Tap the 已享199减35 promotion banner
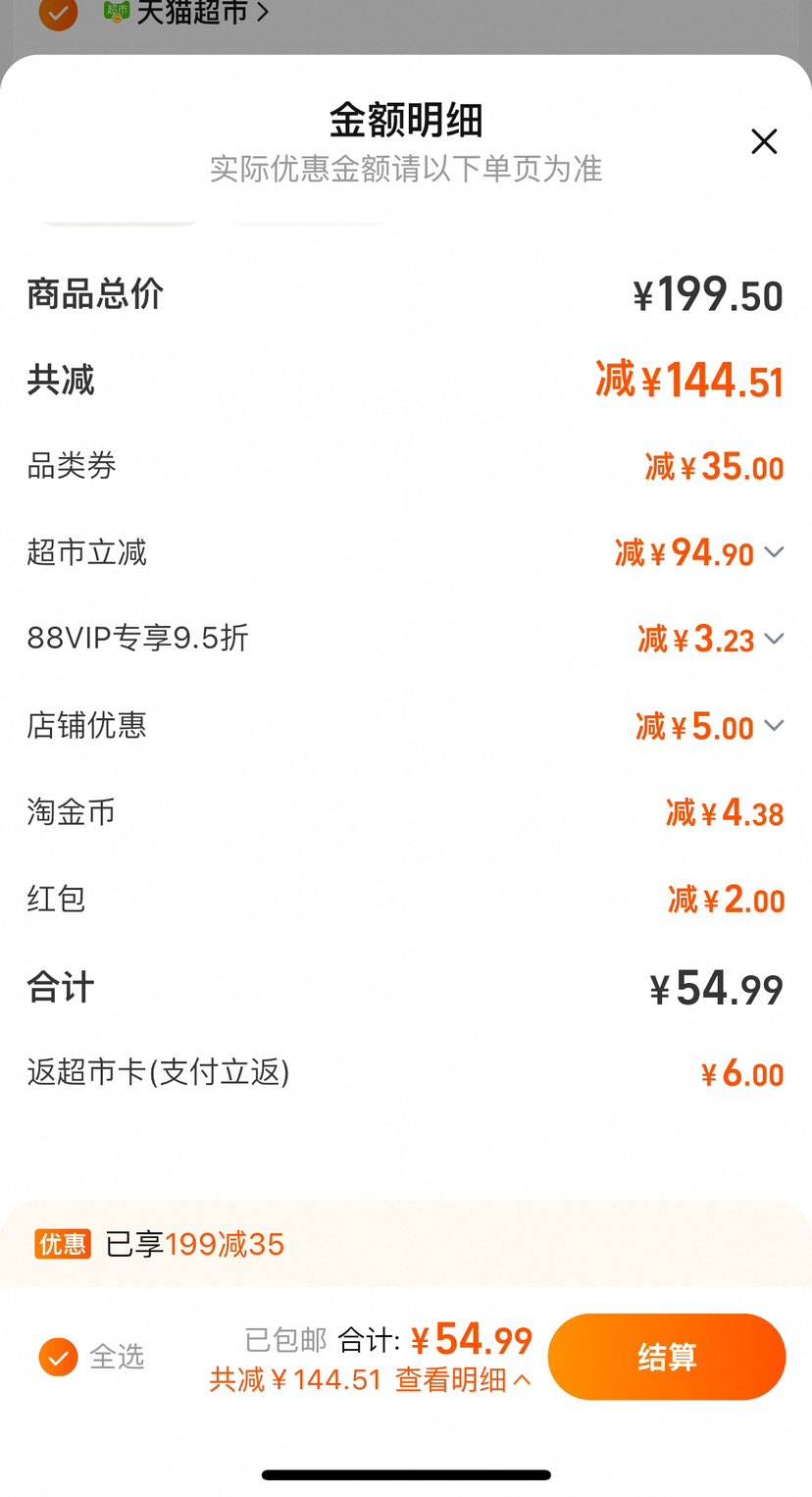 191,1244
